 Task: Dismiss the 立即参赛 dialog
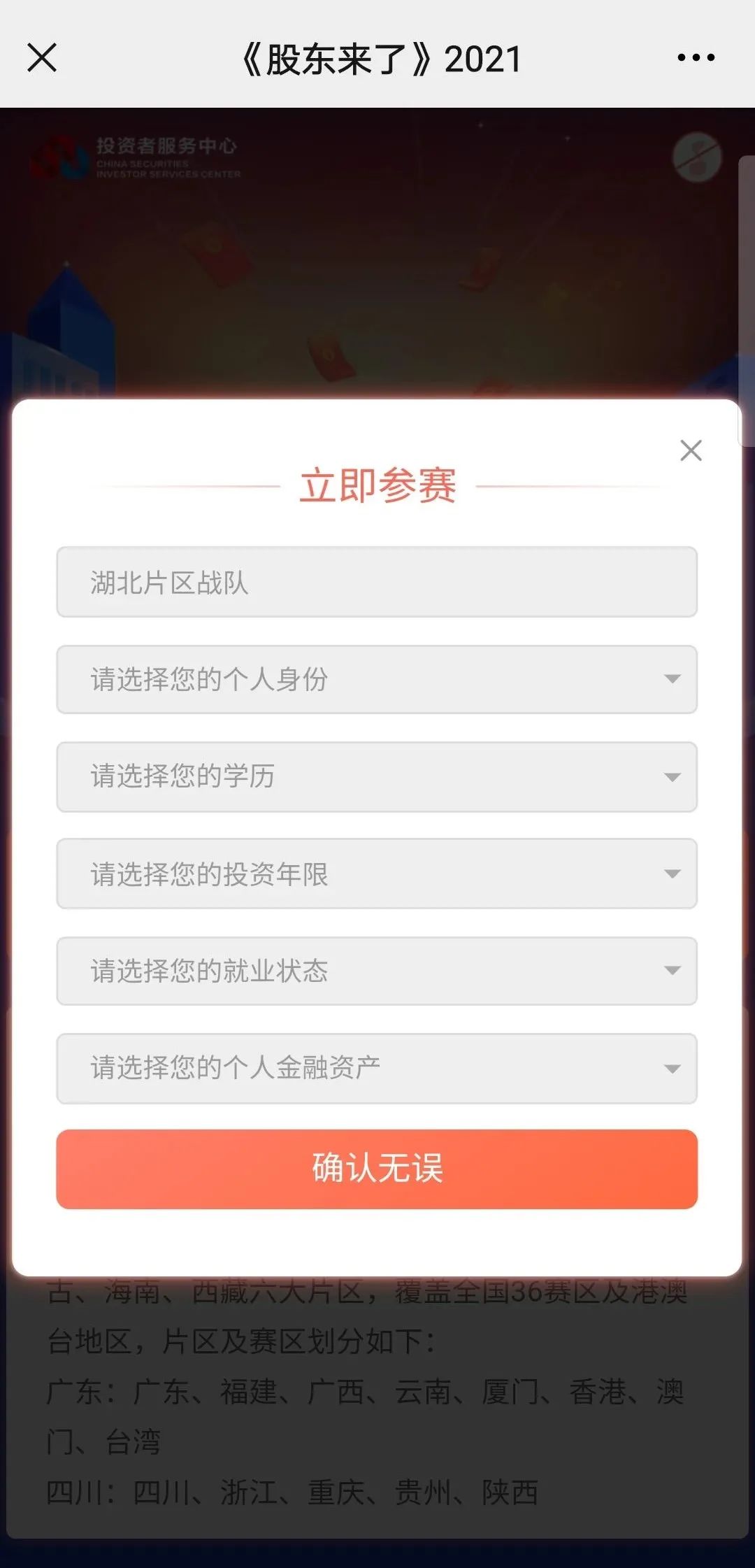coord(691,450)
